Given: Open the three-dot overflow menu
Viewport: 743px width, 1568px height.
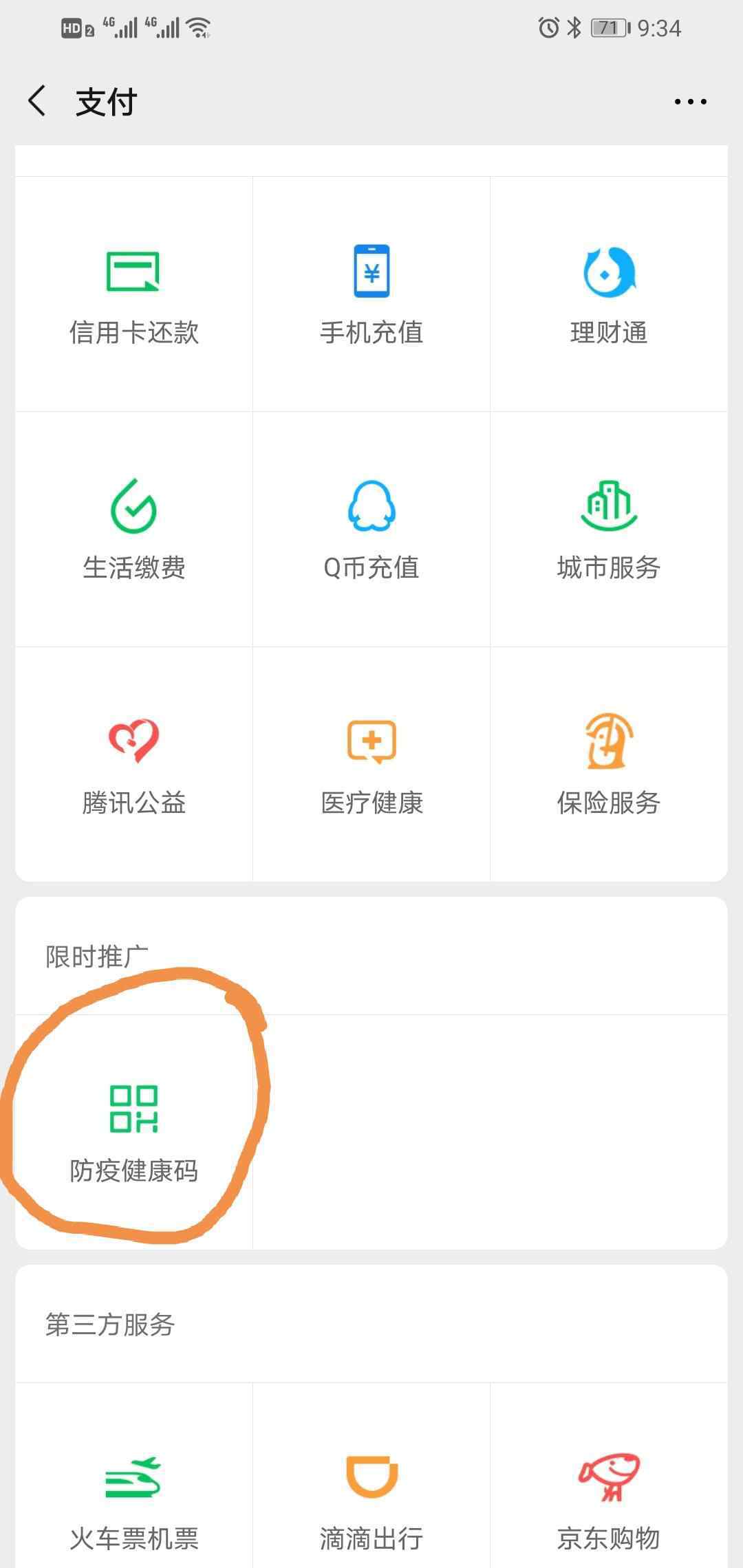Looking at the screenshot, I should click(x=690, y=102).
